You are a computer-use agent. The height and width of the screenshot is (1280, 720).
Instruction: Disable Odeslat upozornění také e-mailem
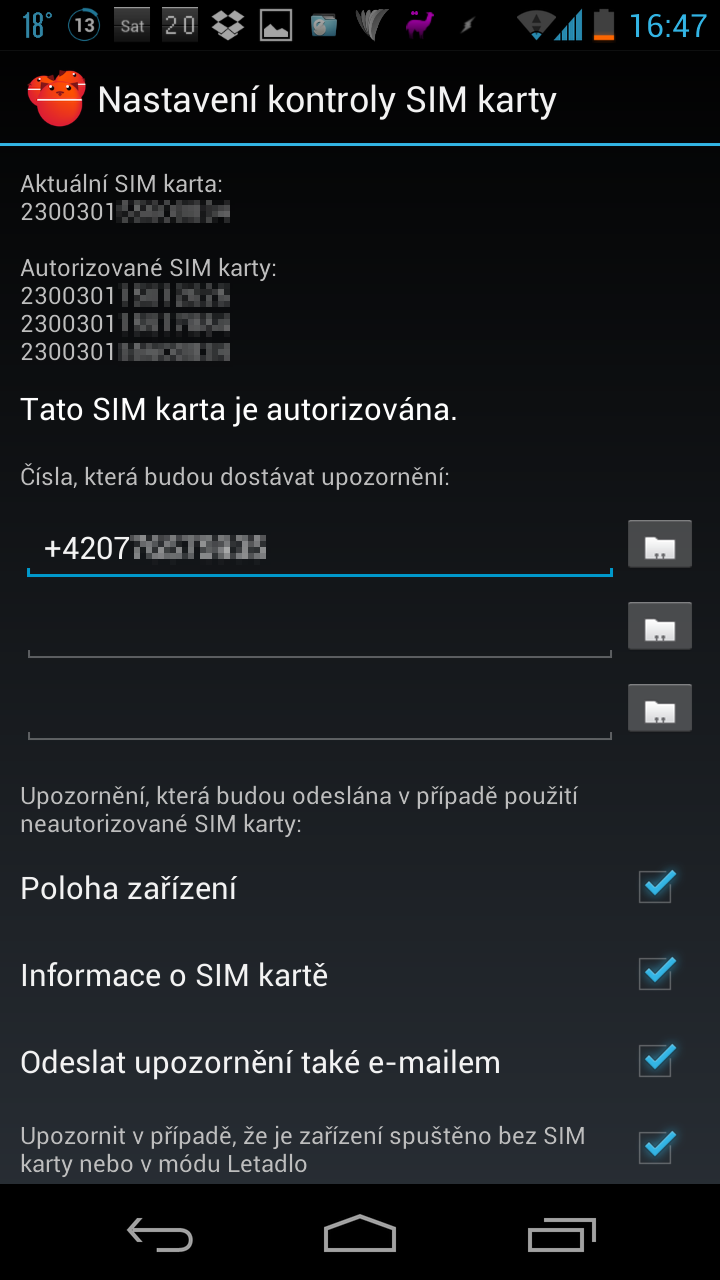[657, 1060]
